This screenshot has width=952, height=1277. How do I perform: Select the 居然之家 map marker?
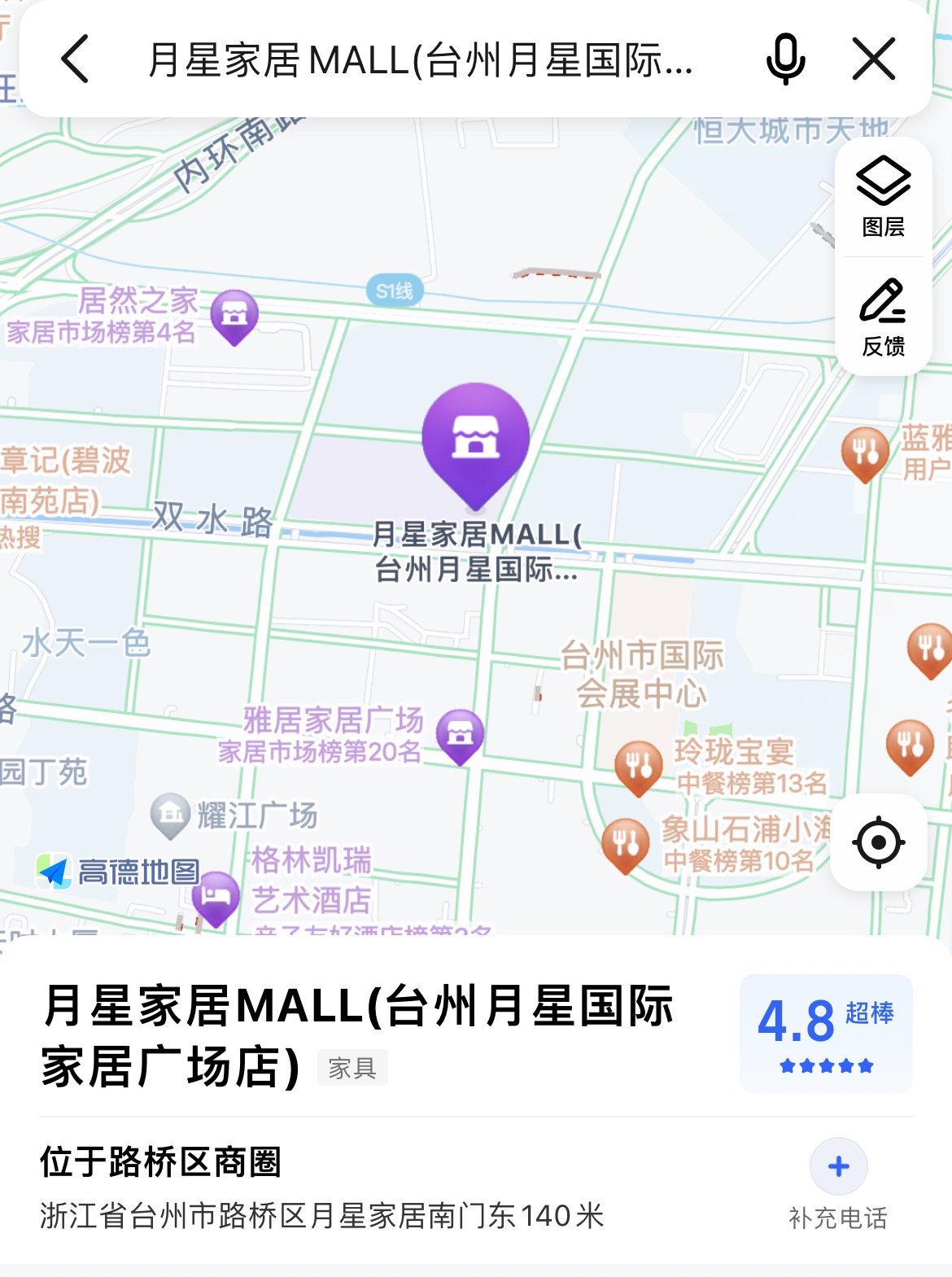pos(234,316)
